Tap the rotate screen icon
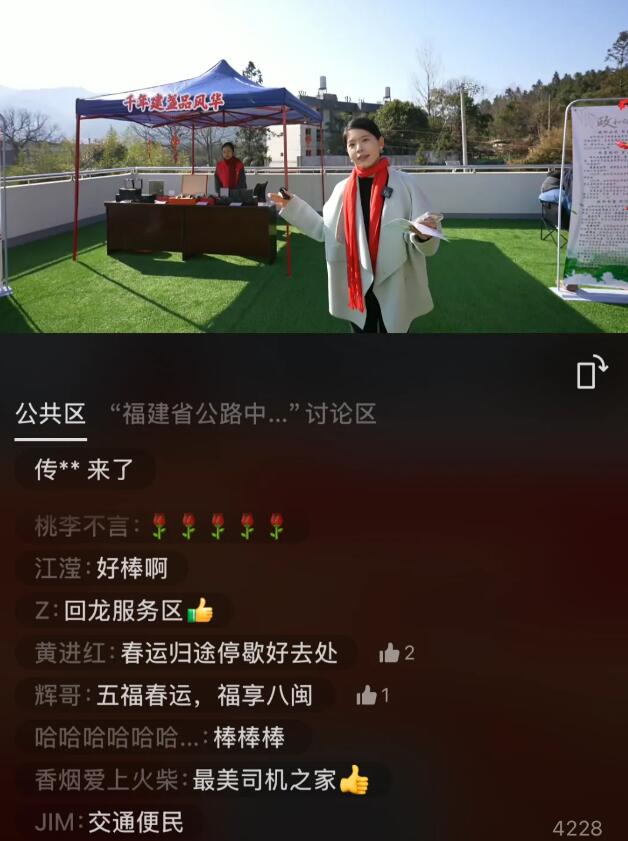The width and height of the screenshot is (628, 841). pyautogui.click(x=592, y=372)
